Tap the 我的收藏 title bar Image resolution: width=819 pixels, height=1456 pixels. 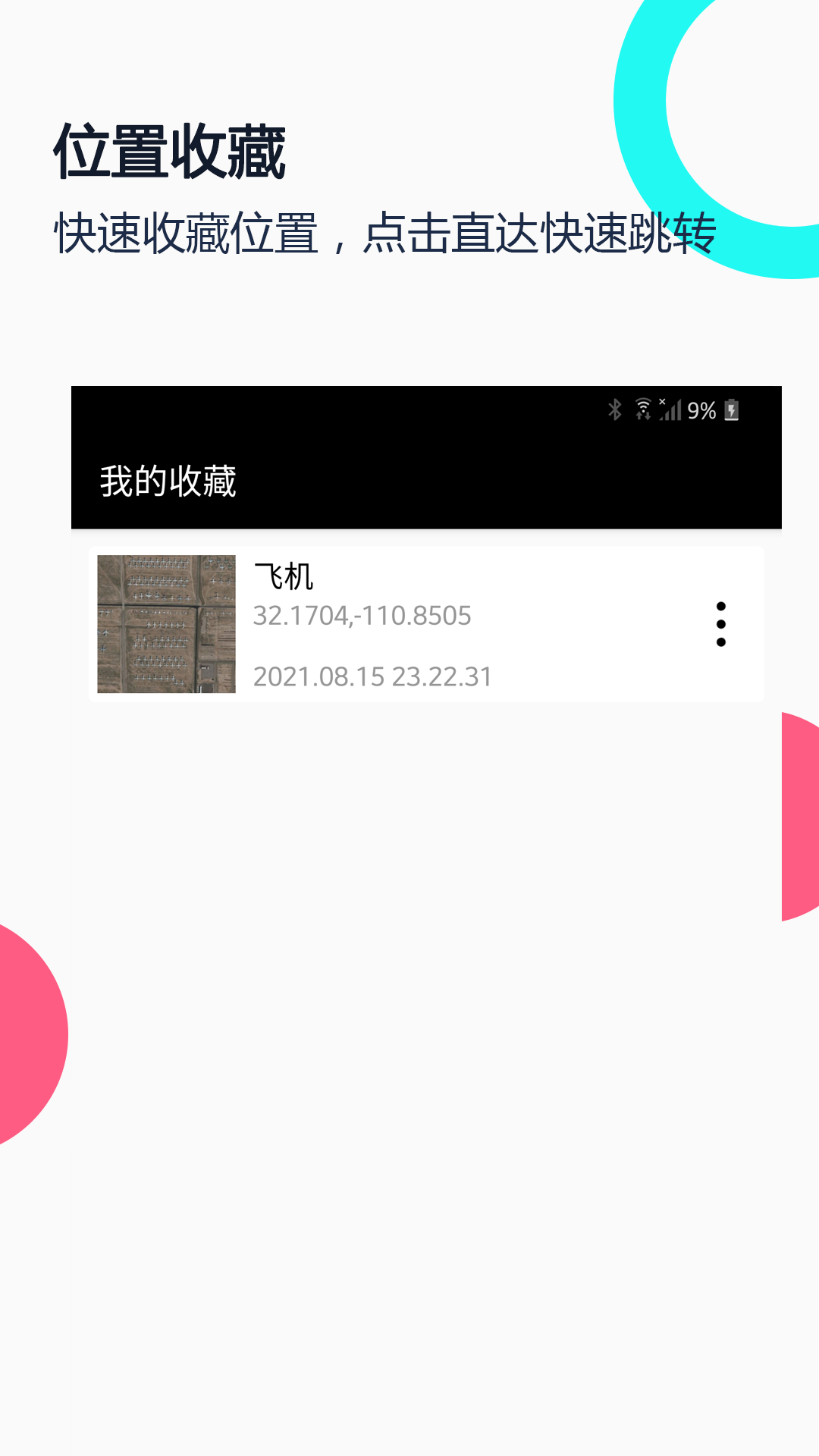click(x=168, y=479)
